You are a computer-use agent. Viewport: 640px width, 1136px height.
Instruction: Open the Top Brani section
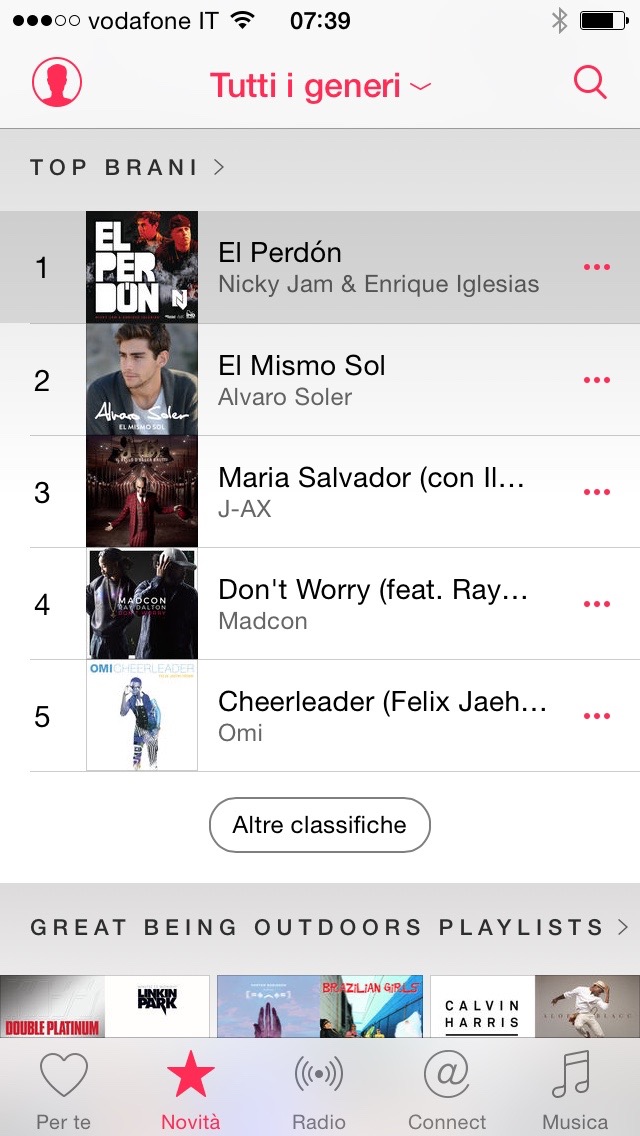pos(127,167)
